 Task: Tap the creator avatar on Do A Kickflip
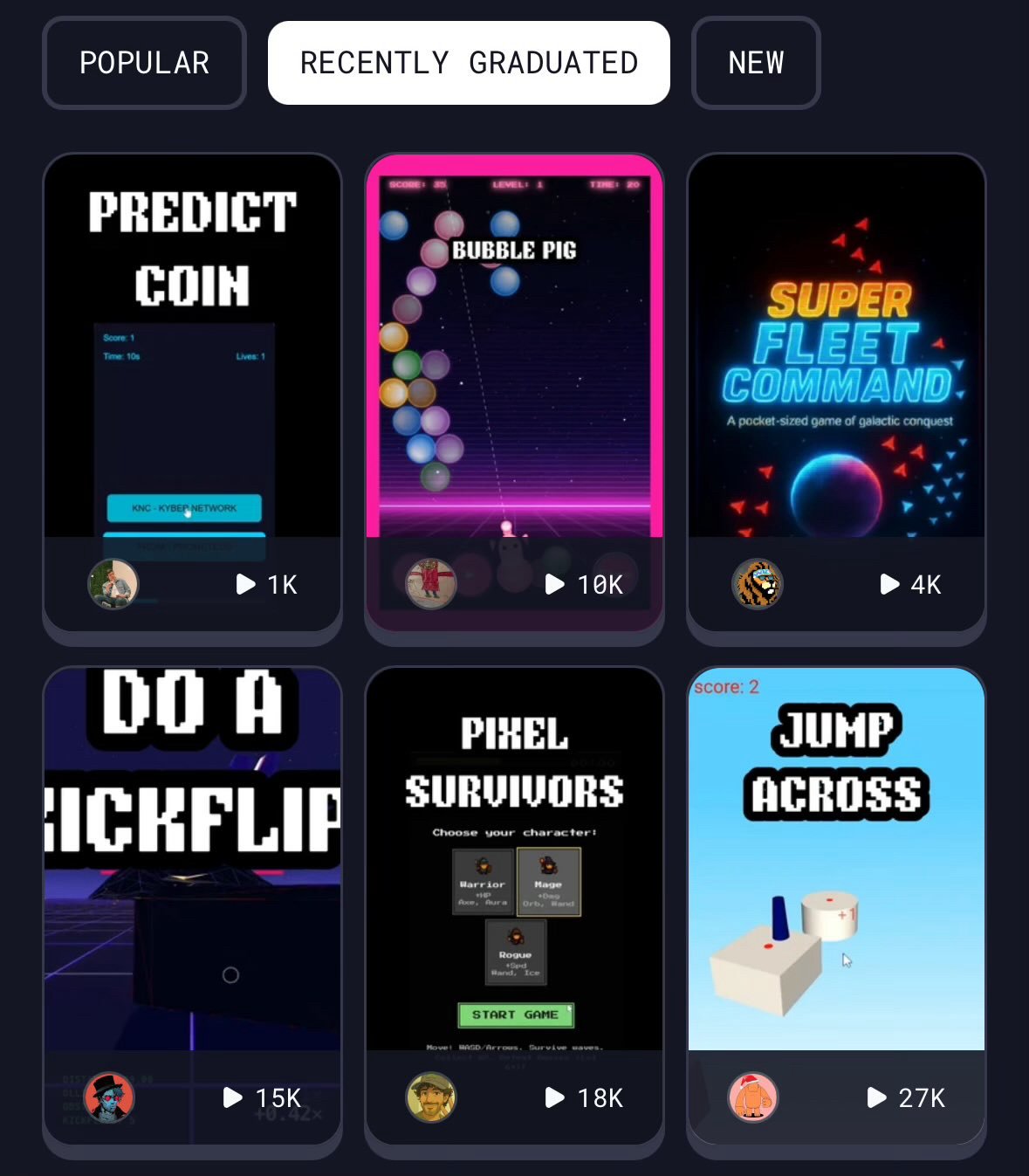click(x=109, y=1097)
